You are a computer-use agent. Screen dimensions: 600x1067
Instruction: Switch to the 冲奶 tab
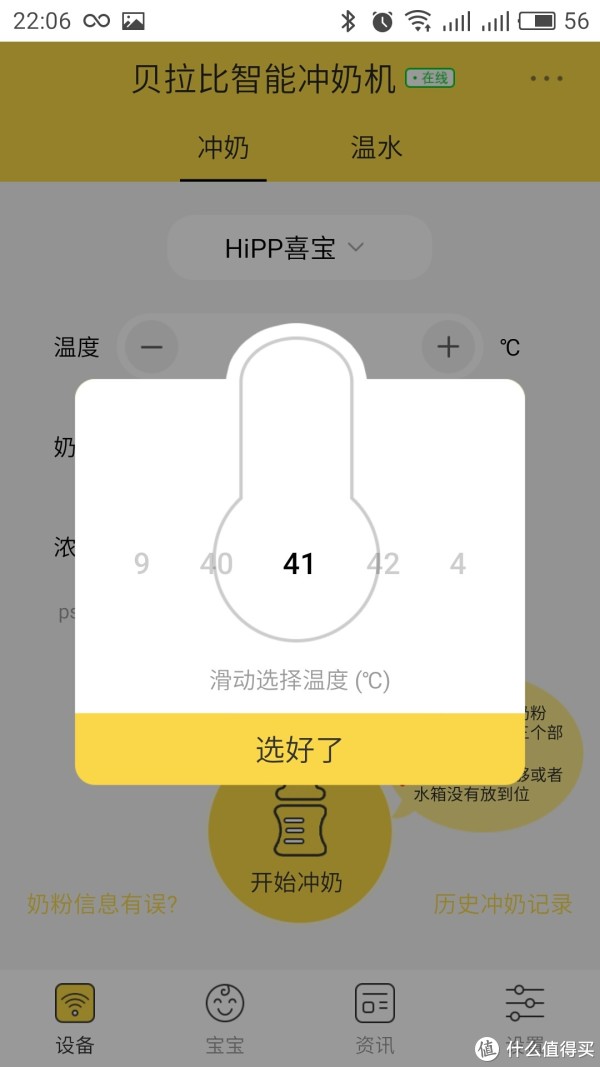point(223,148)
